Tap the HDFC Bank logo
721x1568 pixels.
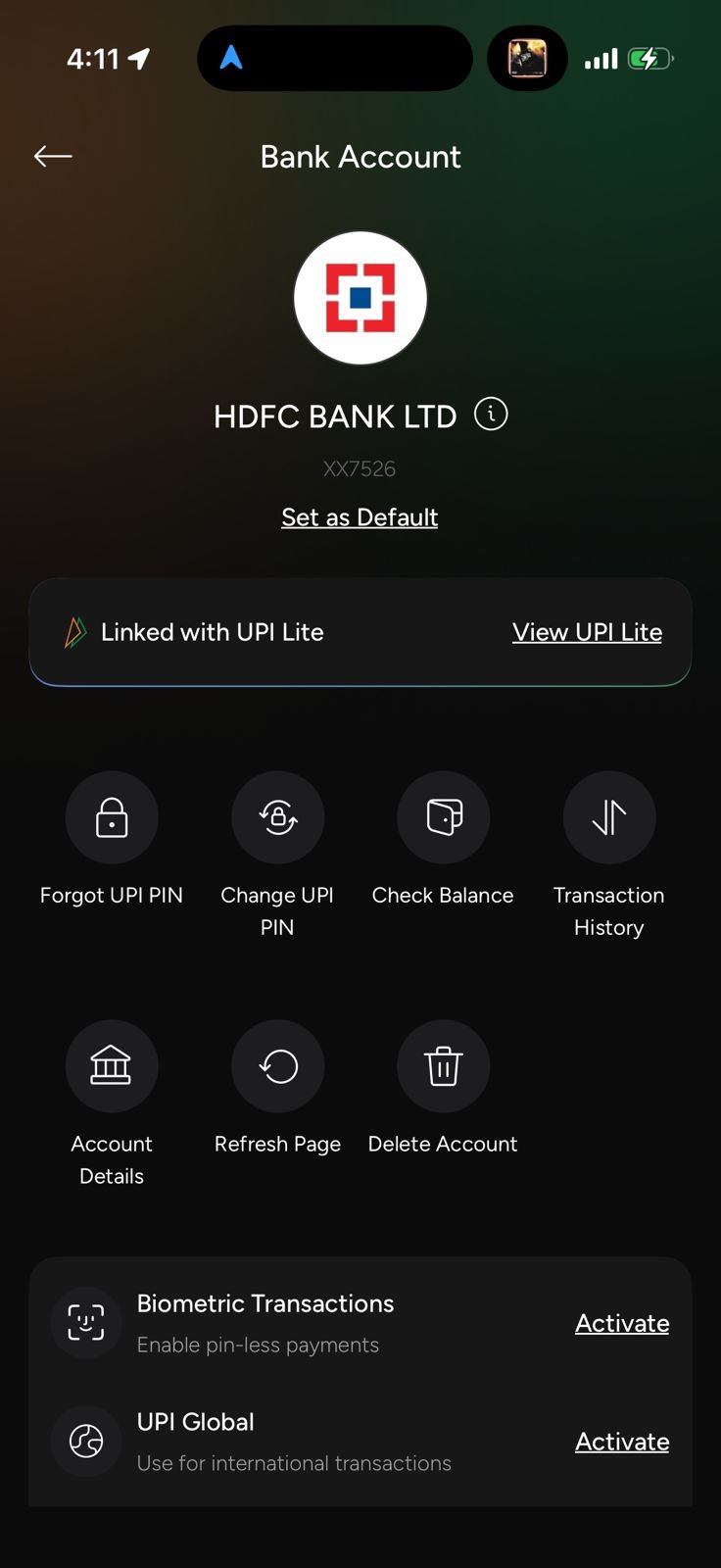click(x=360, y=298)
